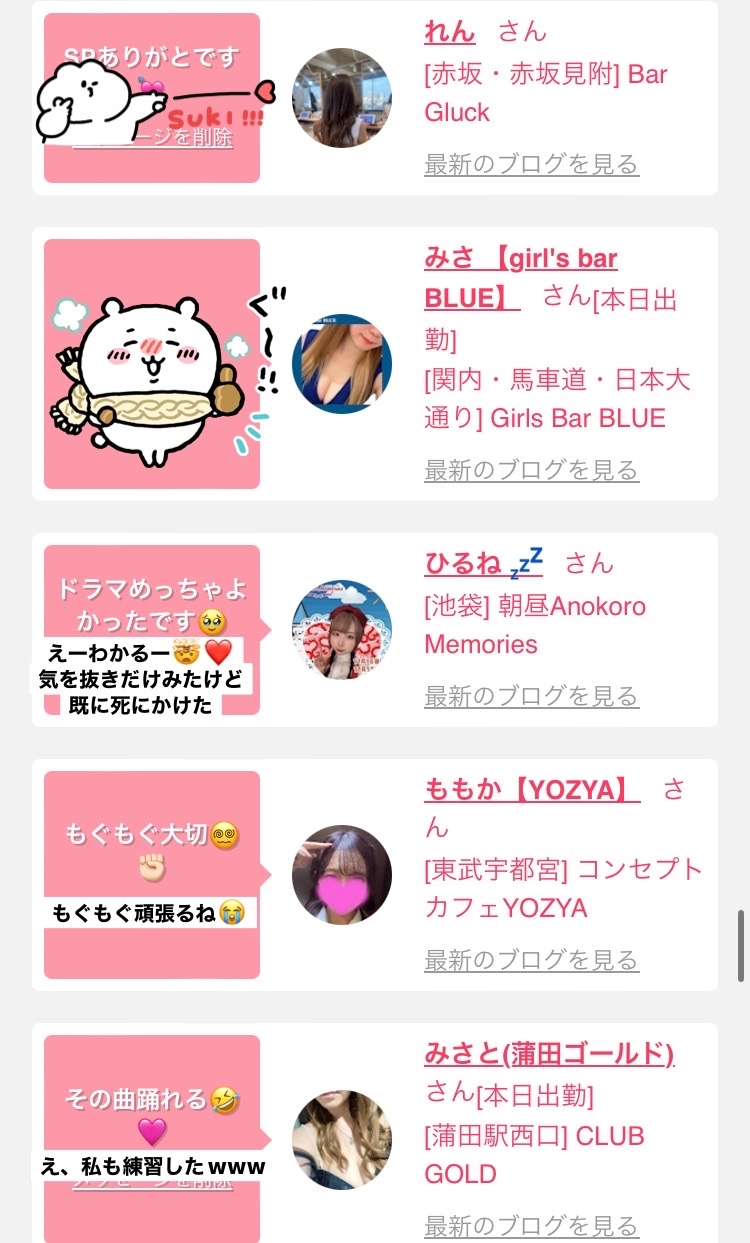750x1243 pixels.
Task: View the latest blog of みさと from CLUB GOLD
Action: 531,1225
